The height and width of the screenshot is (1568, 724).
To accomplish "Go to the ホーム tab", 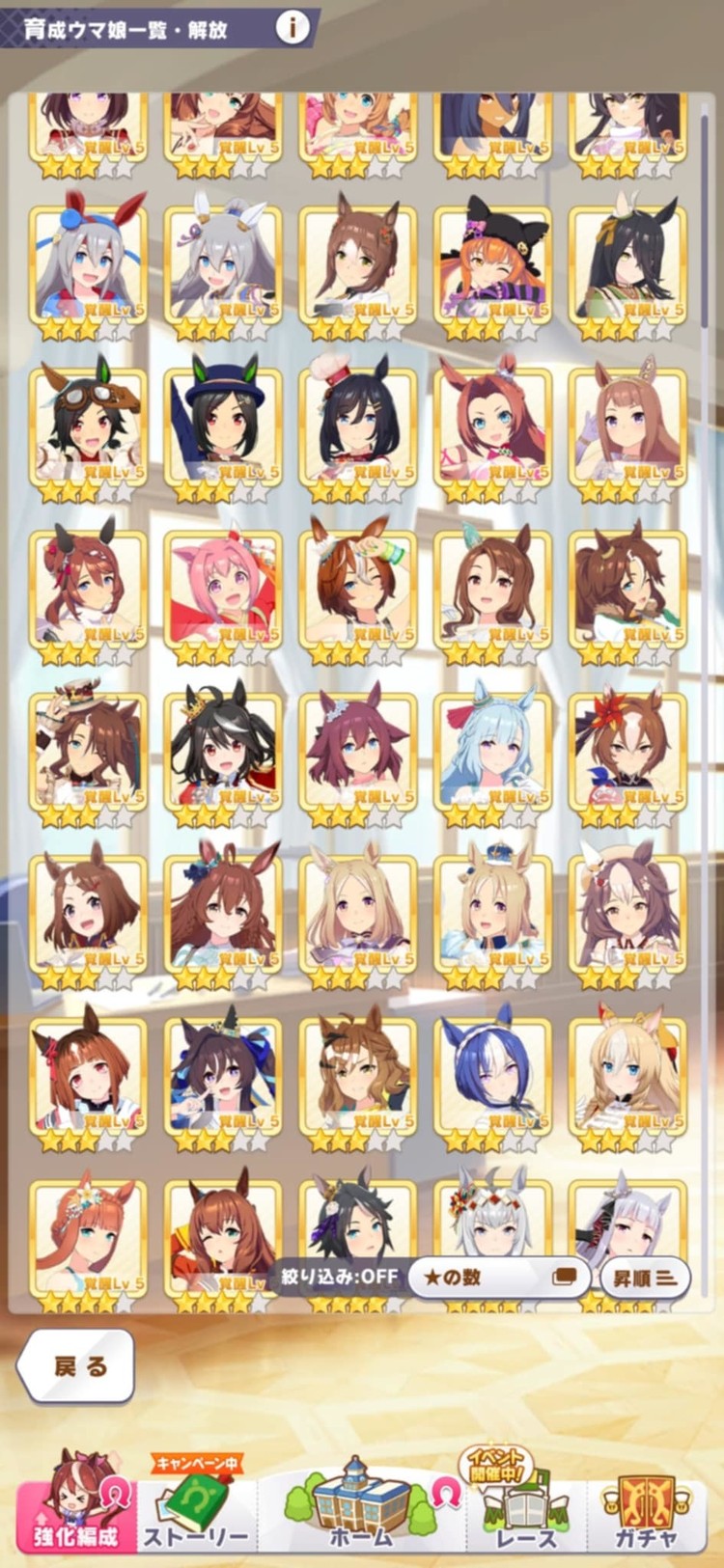I will click(x=361, y=1505).
